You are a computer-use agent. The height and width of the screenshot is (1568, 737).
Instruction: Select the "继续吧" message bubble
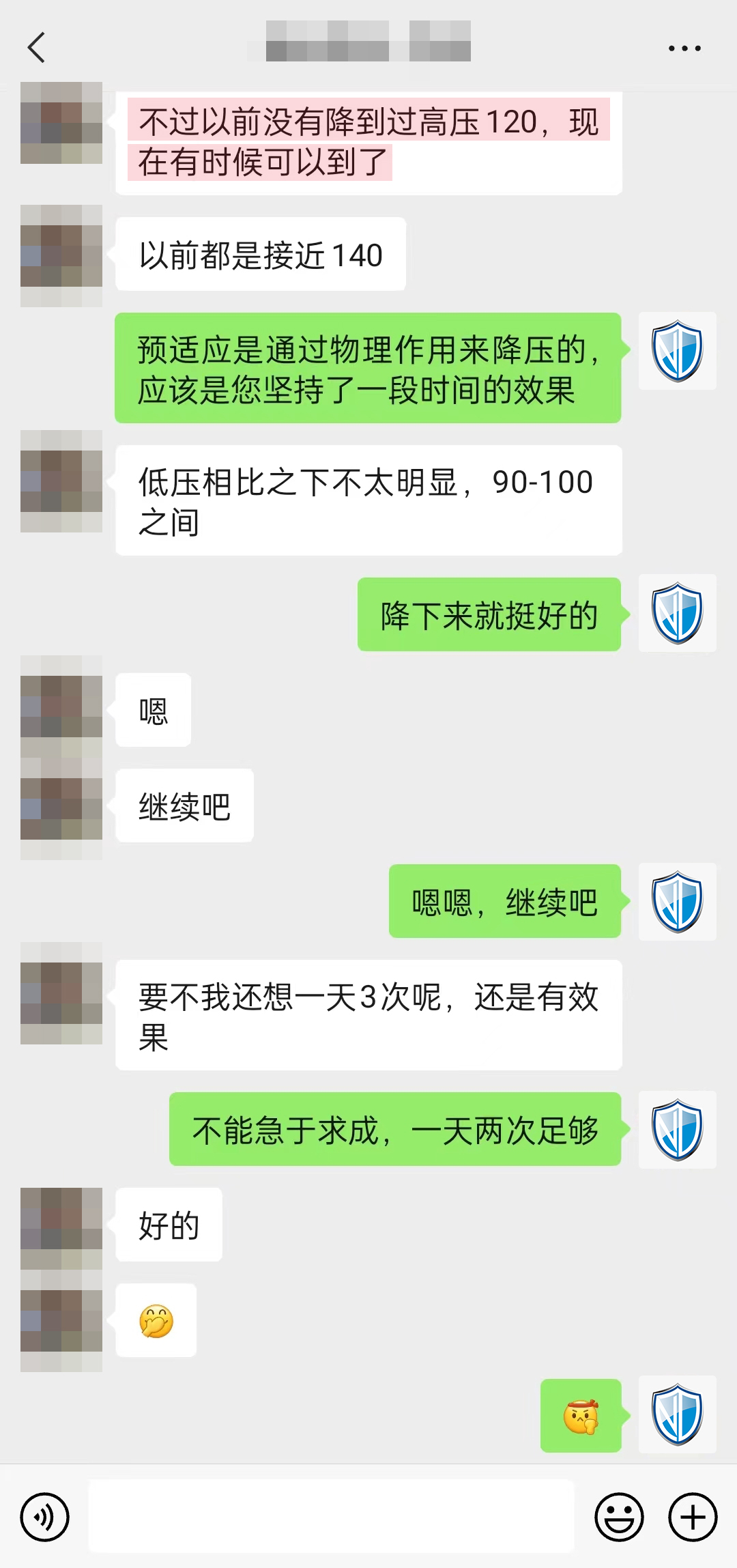coord(184,806)
